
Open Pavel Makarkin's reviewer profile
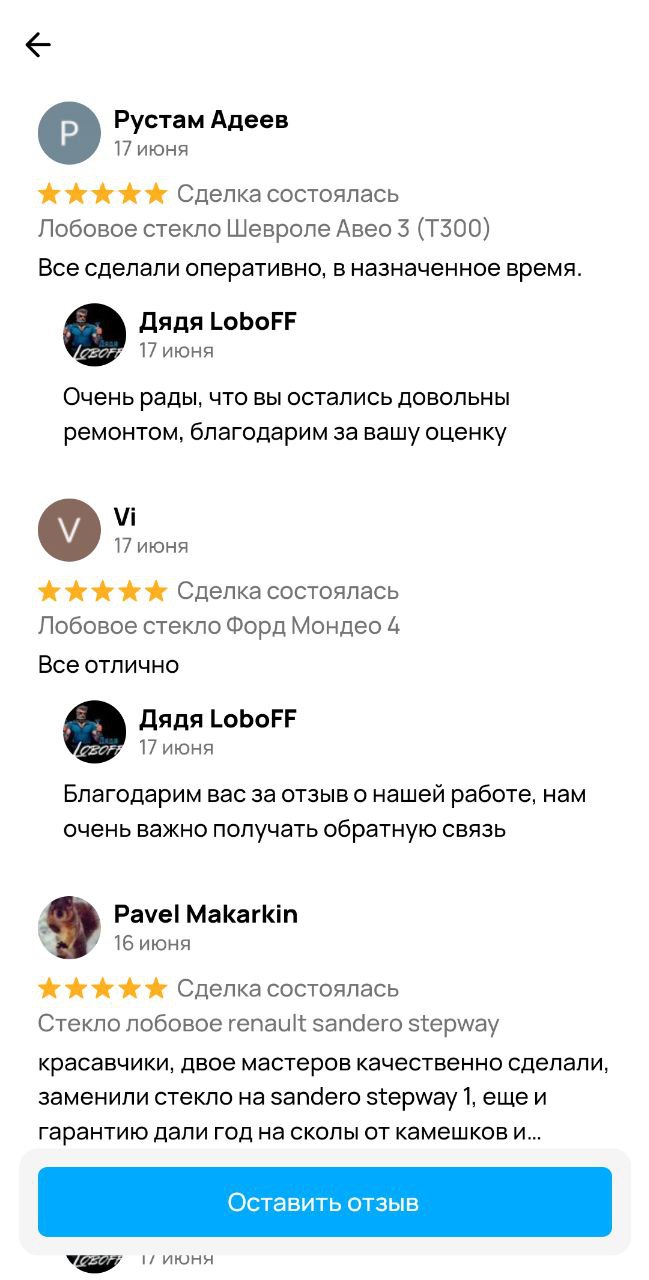coord(205,914)
